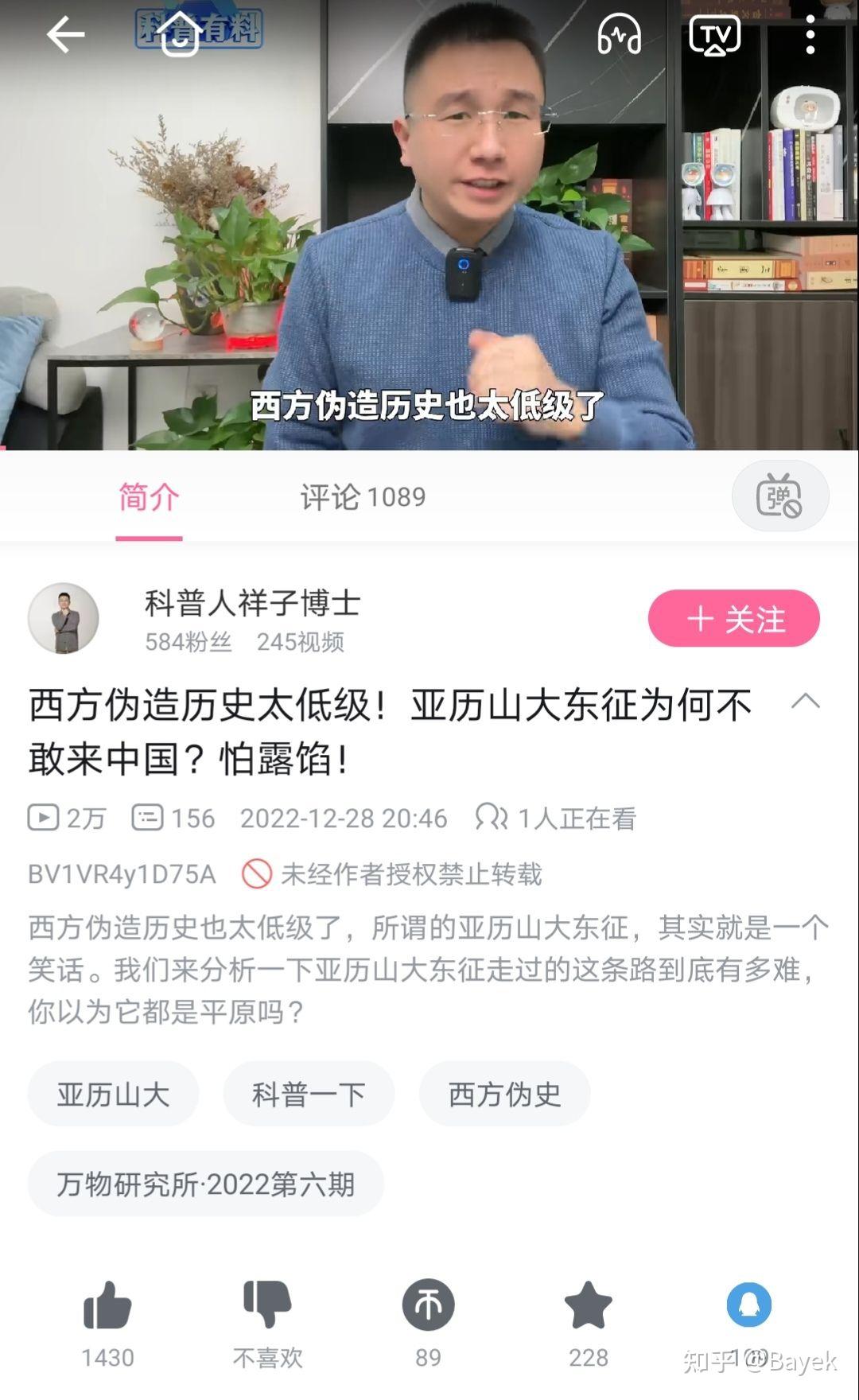This screenshot has height=1400, width=859.
Task: Toggle the danmaku 弹 button
Action: pyautogui.click(x=779, y=496)
